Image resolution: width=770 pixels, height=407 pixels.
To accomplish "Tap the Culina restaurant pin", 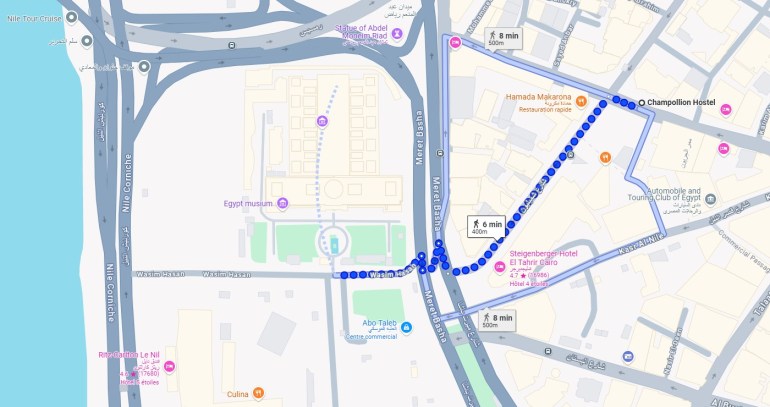I will (x=259, y=394).
